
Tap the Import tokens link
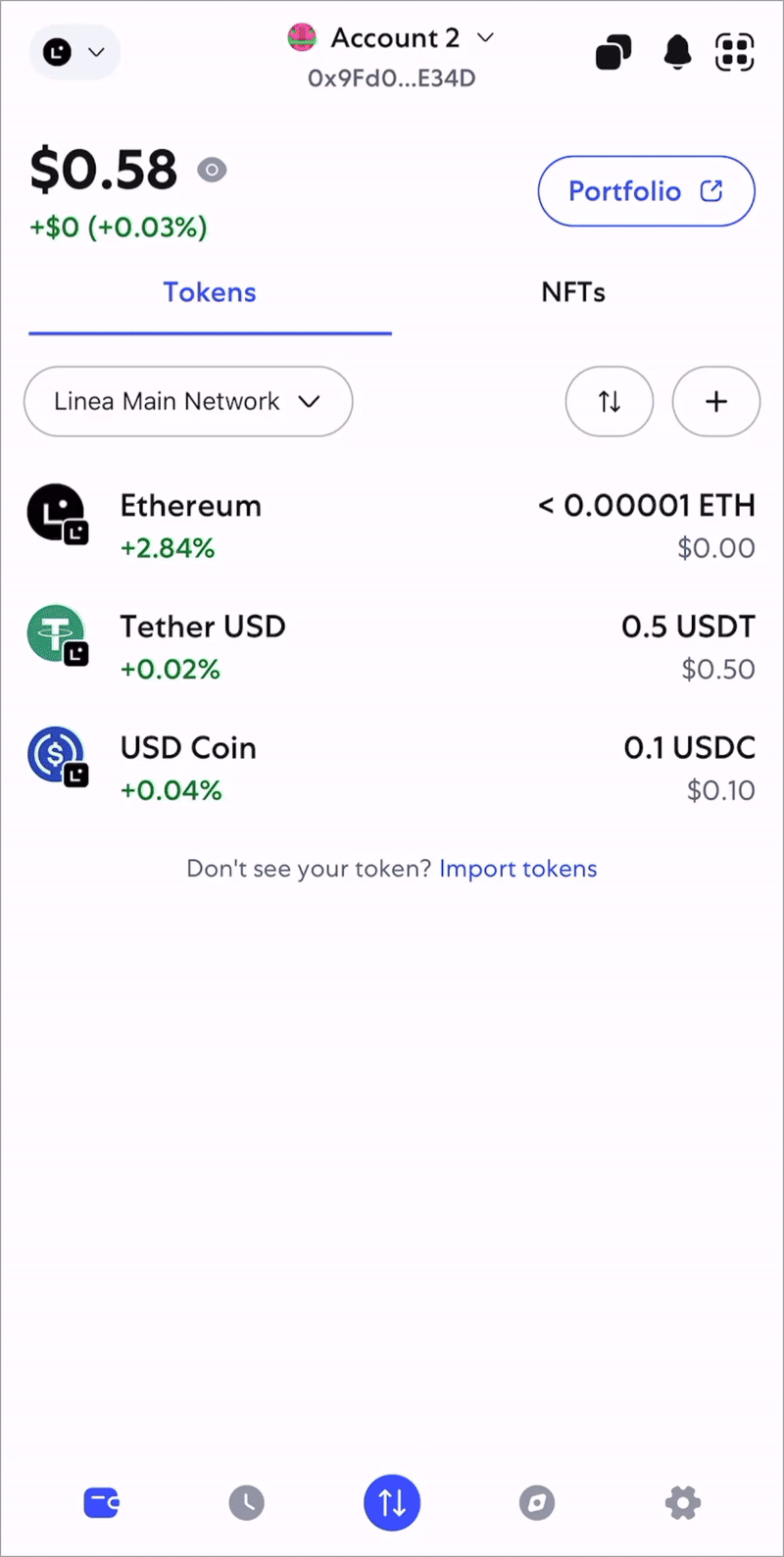pyautogui.click(x=517, y=870)
